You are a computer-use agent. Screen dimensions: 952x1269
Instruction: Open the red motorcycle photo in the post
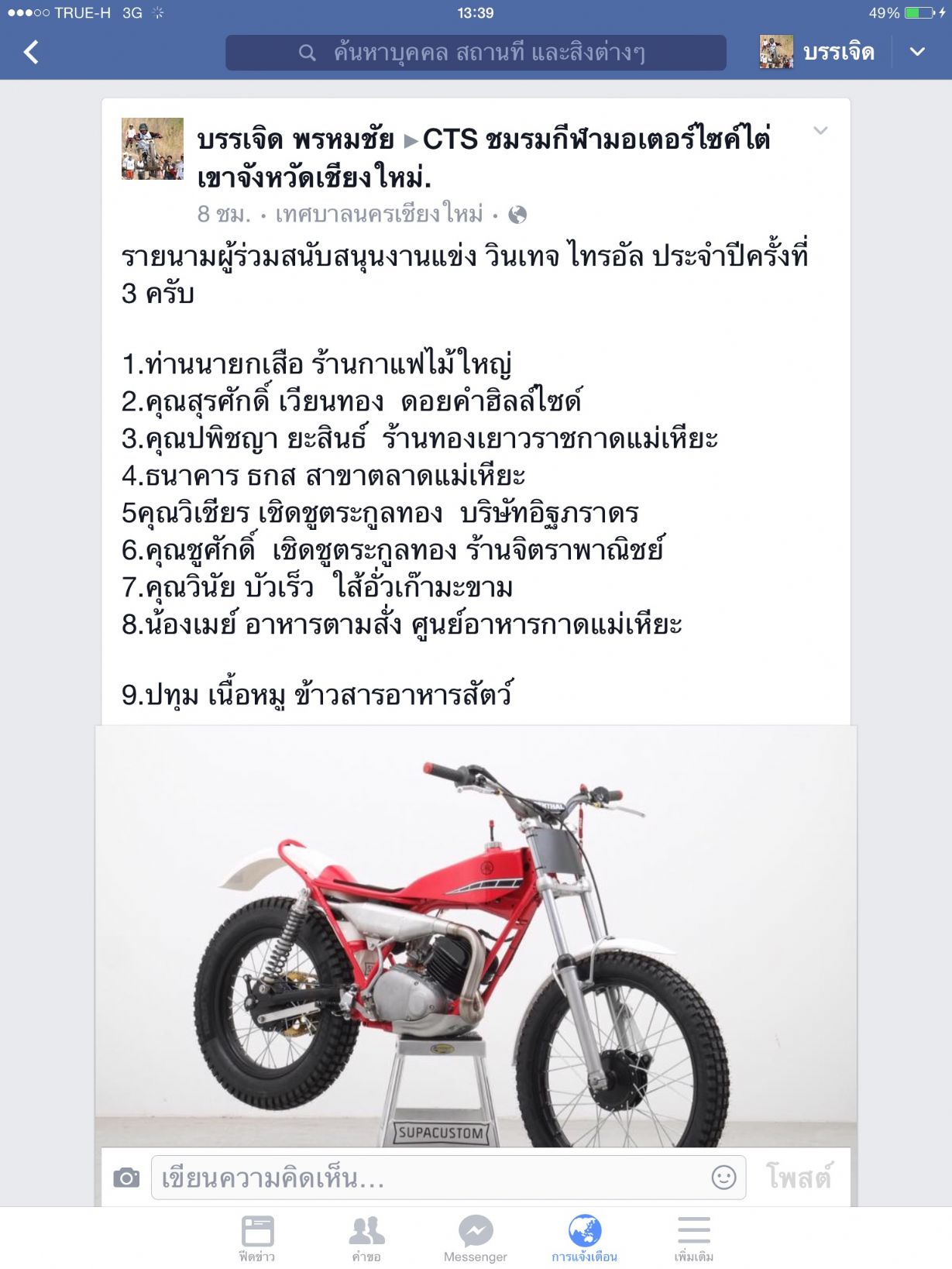476,936
